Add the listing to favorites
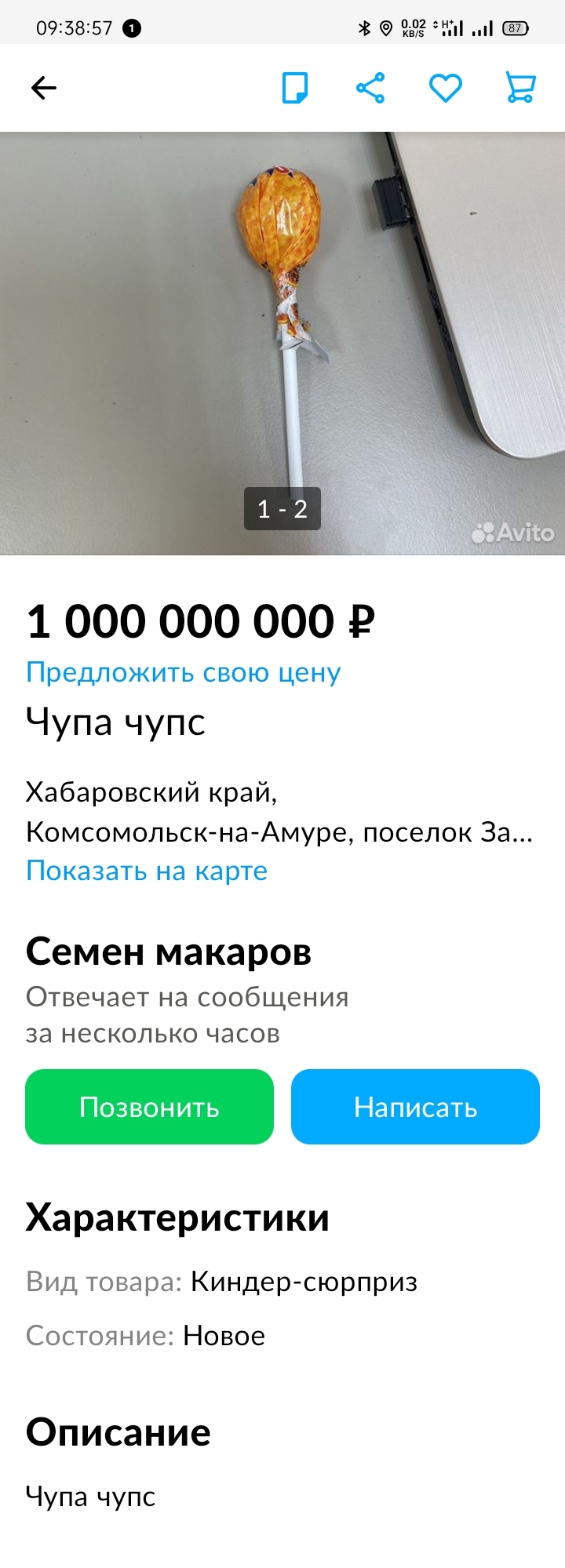565x1568 pixels. 445,88
